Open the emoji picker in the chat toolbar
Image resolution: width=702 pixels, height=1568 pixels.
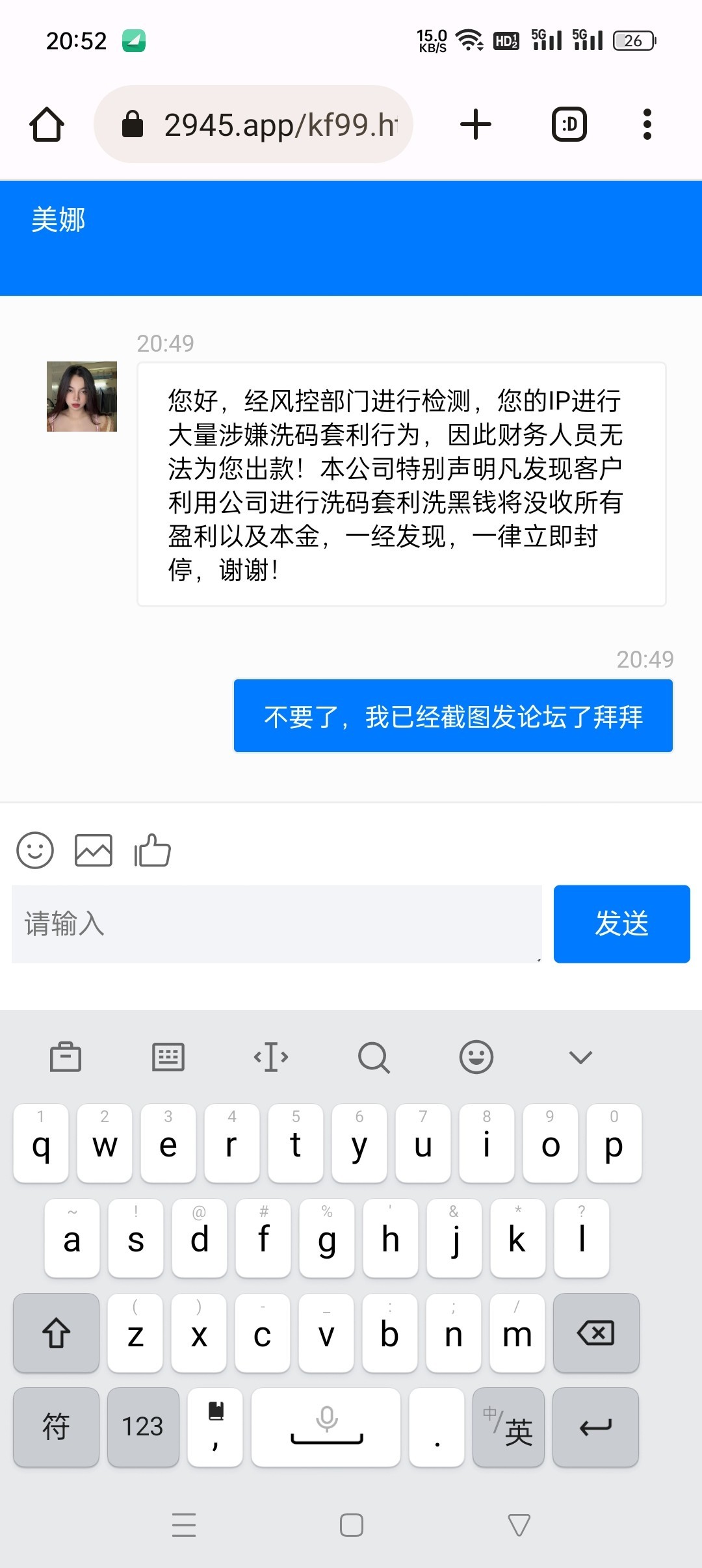click(x=36, y=849)
